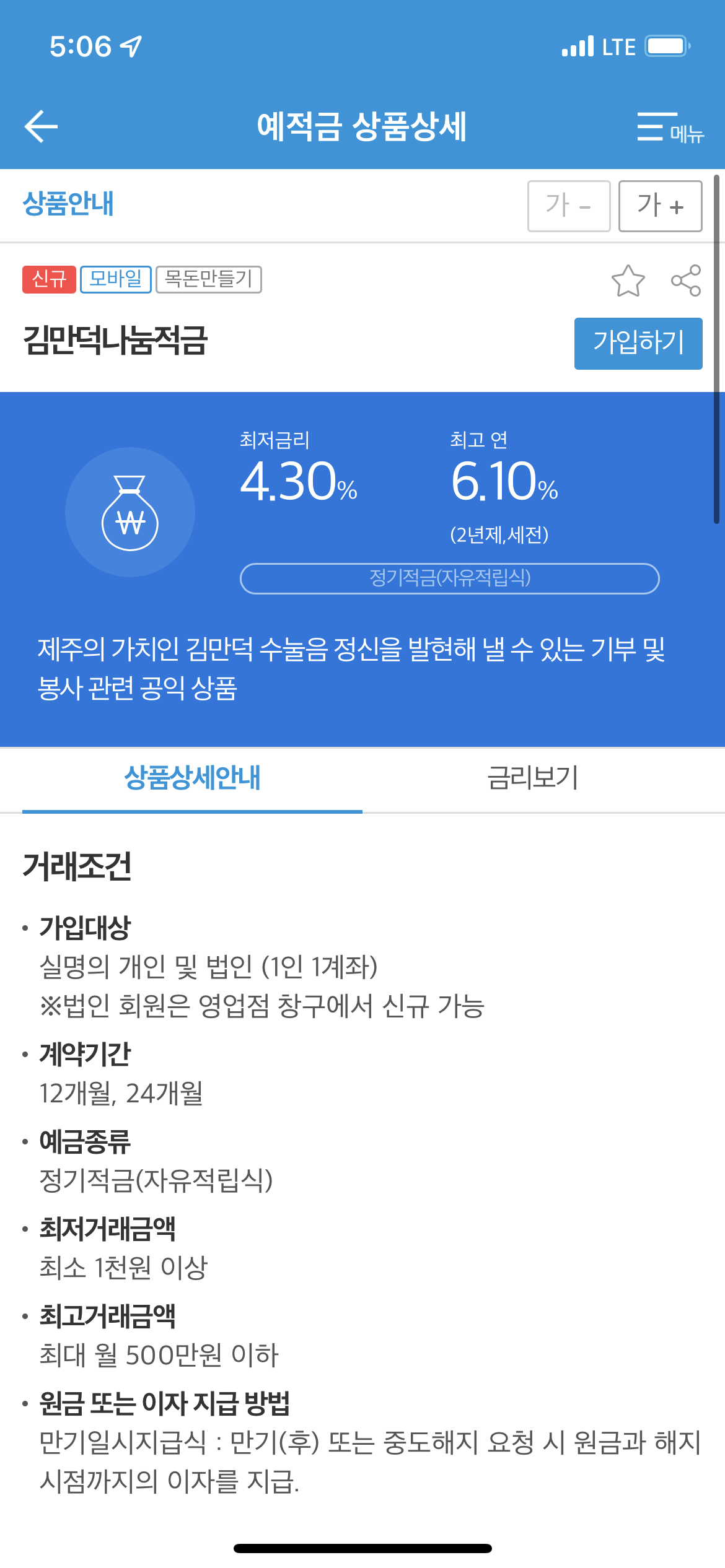Select the 목돈만들기 badge

208,279
